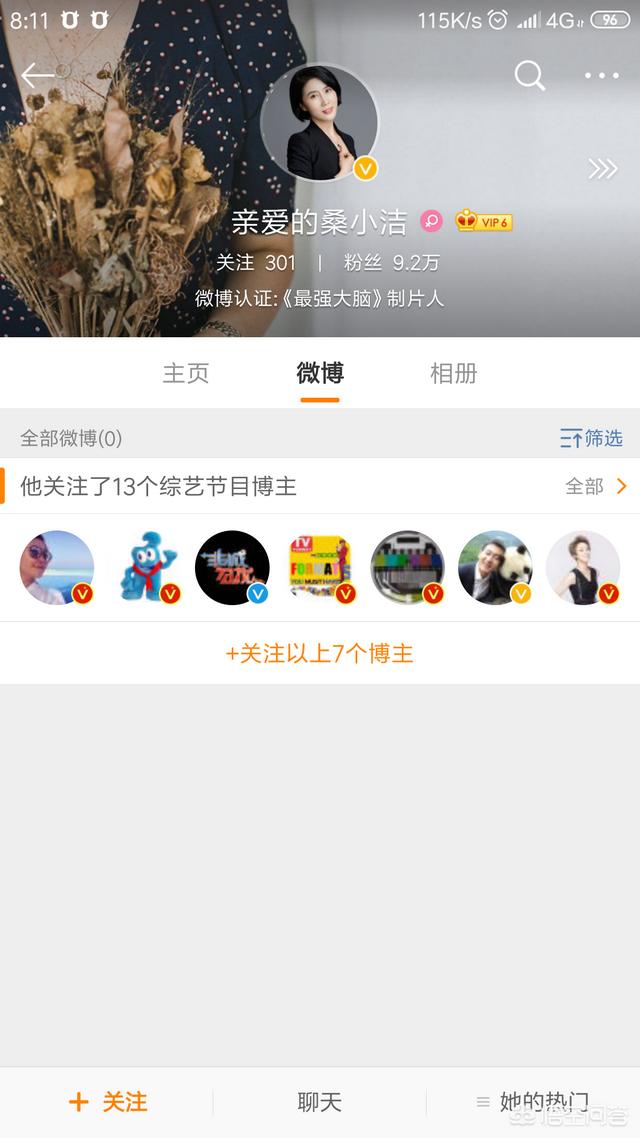
Task: Start a chat via 聊天
Action: click(320, 1102)
